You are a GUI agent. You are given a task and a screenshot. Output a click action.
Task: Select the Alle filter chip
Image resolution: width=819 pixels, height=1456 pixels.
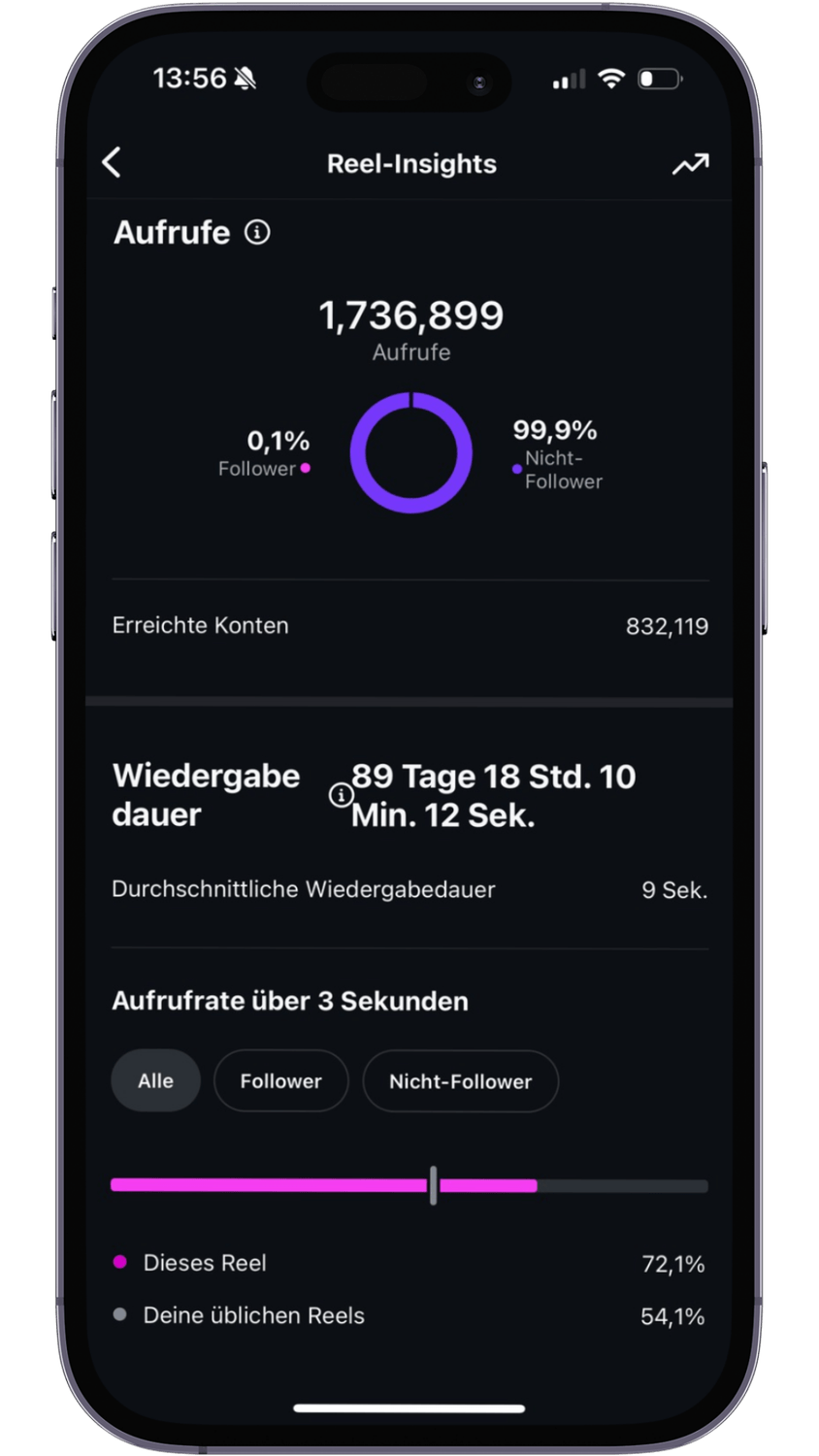pos(155,1080)
